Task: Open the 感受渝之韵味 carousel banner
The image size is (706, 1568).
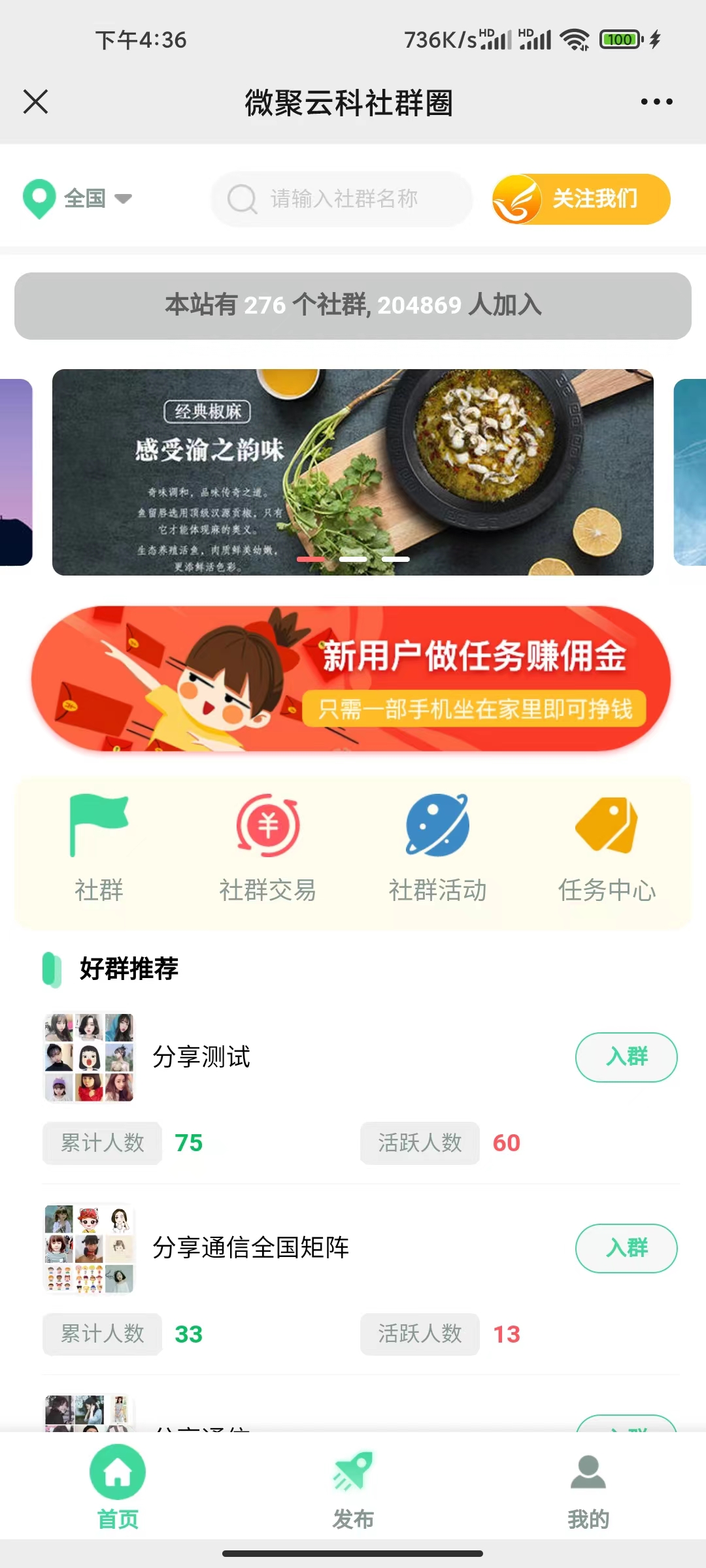Action: coord(352,472)
